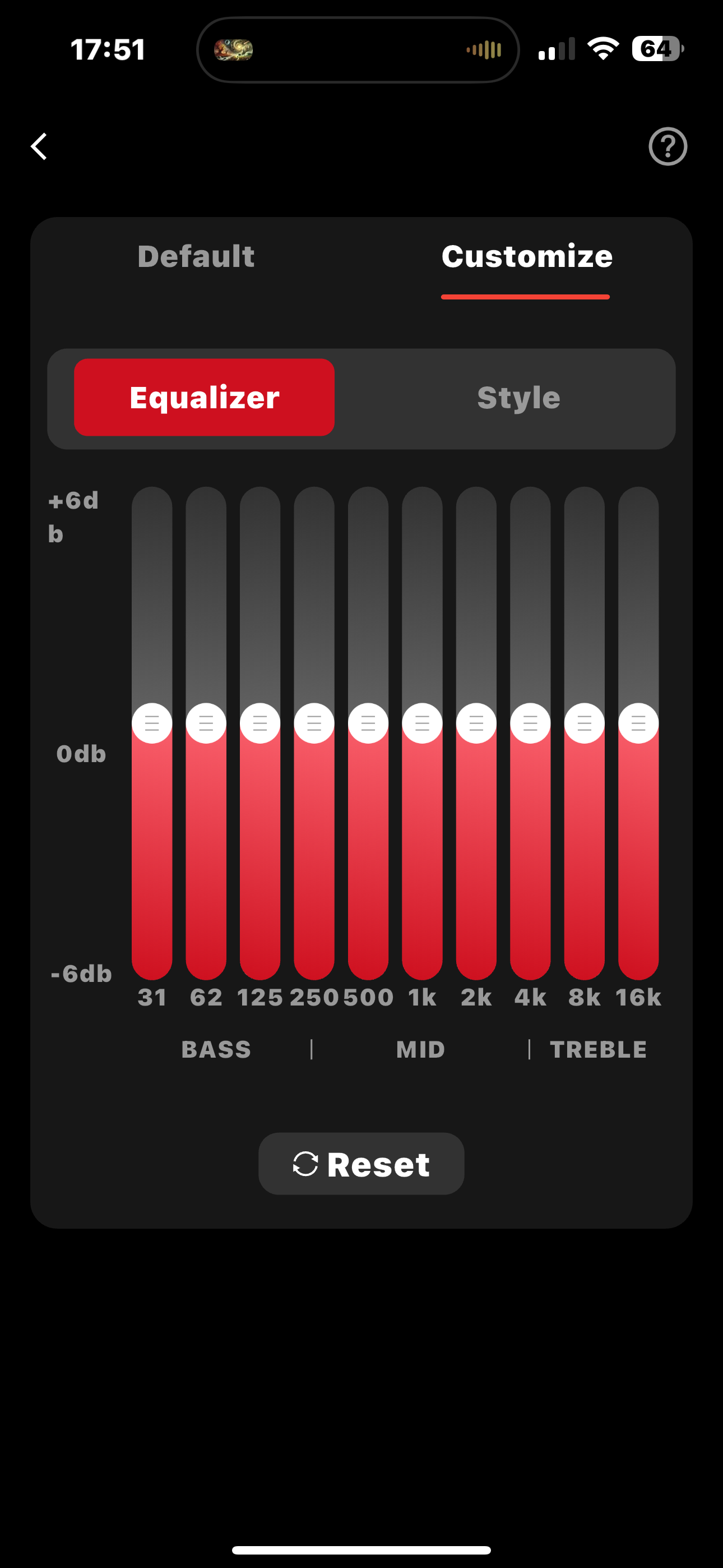The height and width of the screenshot is (1568, 723).
Task: Tap the 8k slider handle
Action: coord(584,723)
